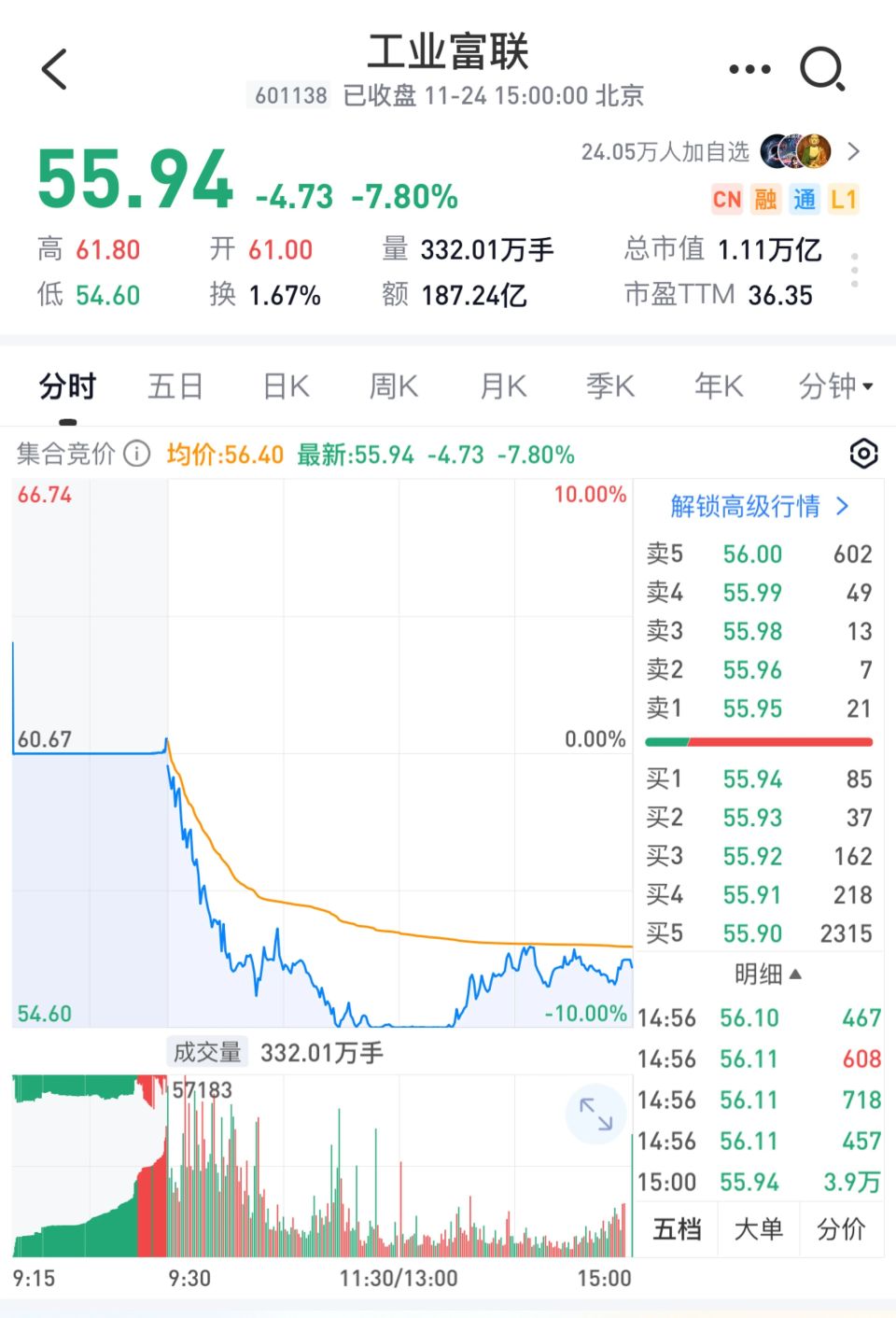Select the 五日 five-day chart tab

point(175,386)
